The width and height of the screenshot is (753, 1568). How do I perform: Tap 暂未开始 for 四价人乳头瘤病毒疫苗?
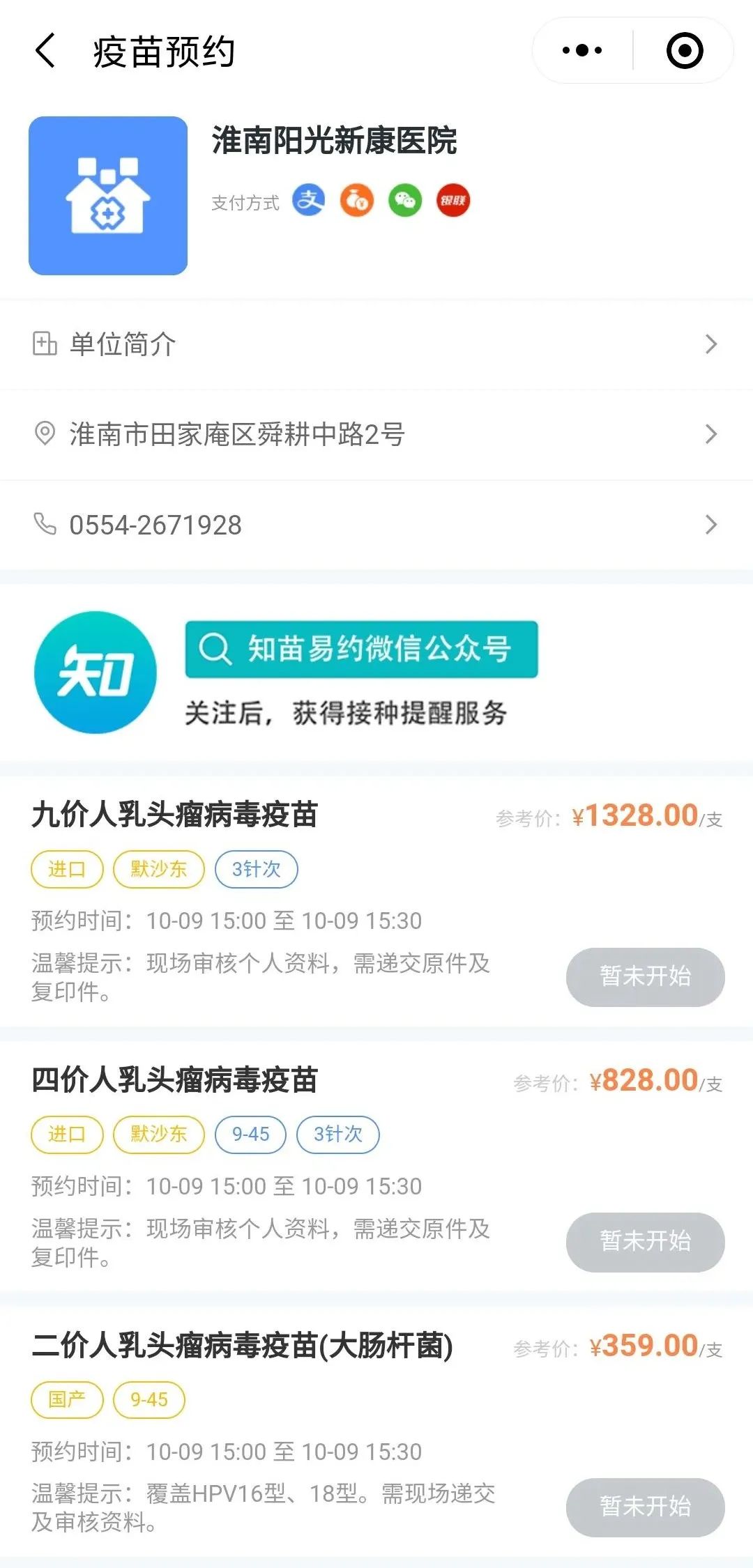coord(645,1242)
